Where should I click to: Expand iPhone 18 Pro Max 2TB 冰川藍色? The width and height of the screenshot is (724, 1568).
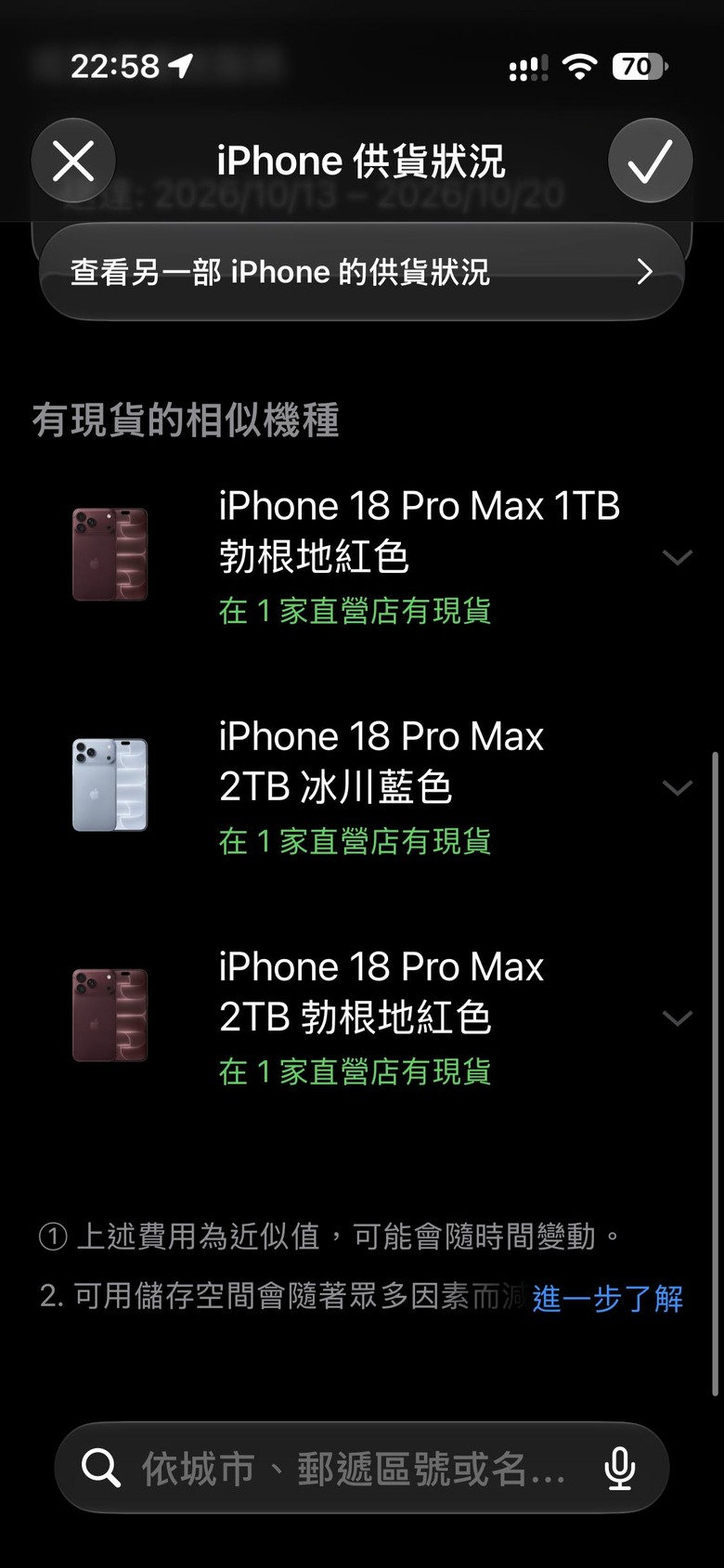(678, 787)
